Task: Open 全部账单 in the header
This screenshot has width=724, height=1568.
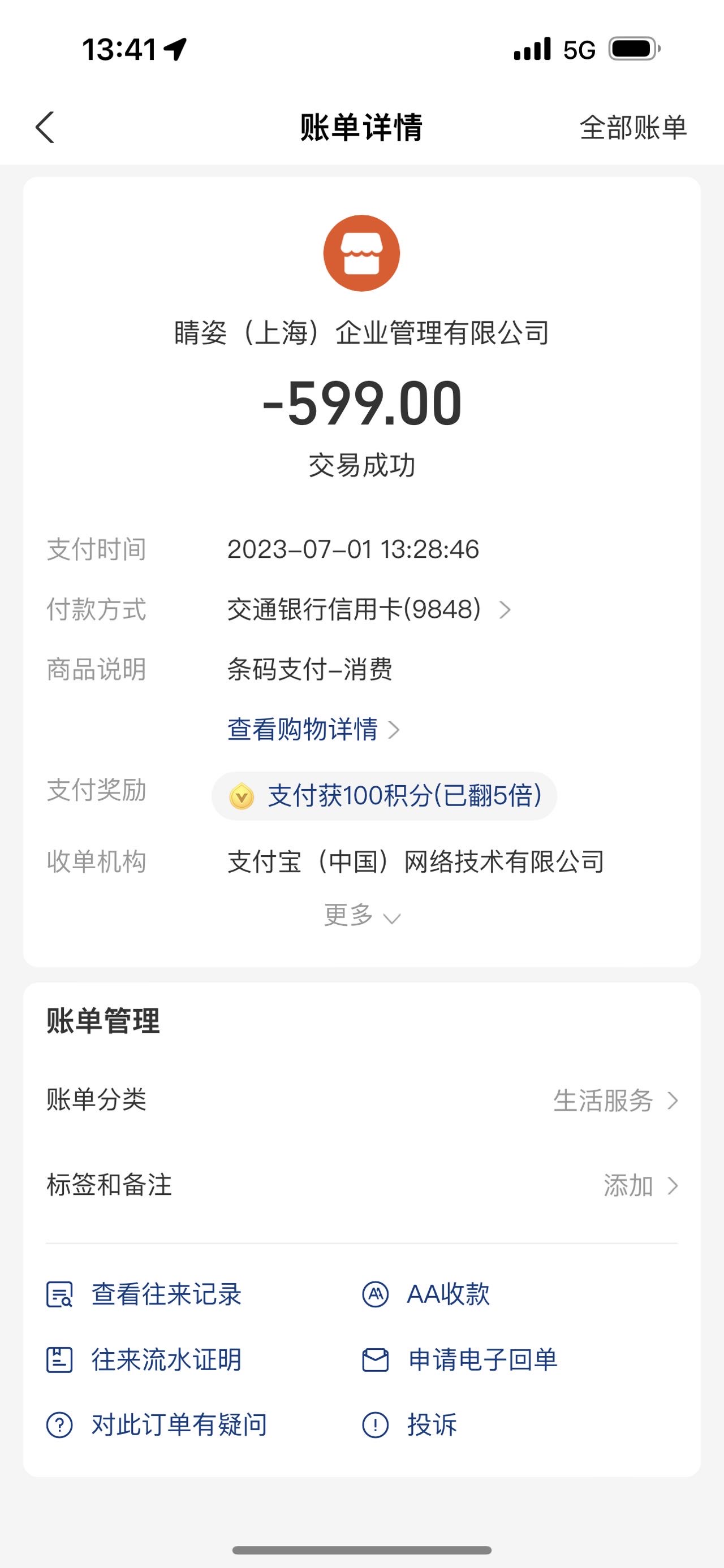Action: tap(633, 128)
